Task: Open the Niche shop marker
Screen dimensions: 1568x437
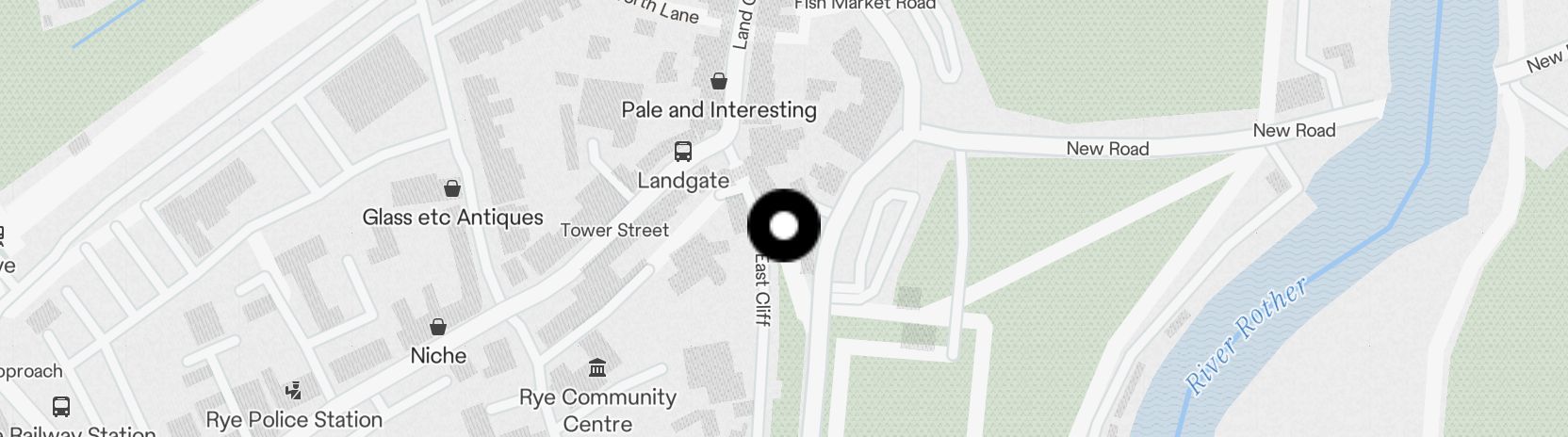Action: tap(438, 328)
